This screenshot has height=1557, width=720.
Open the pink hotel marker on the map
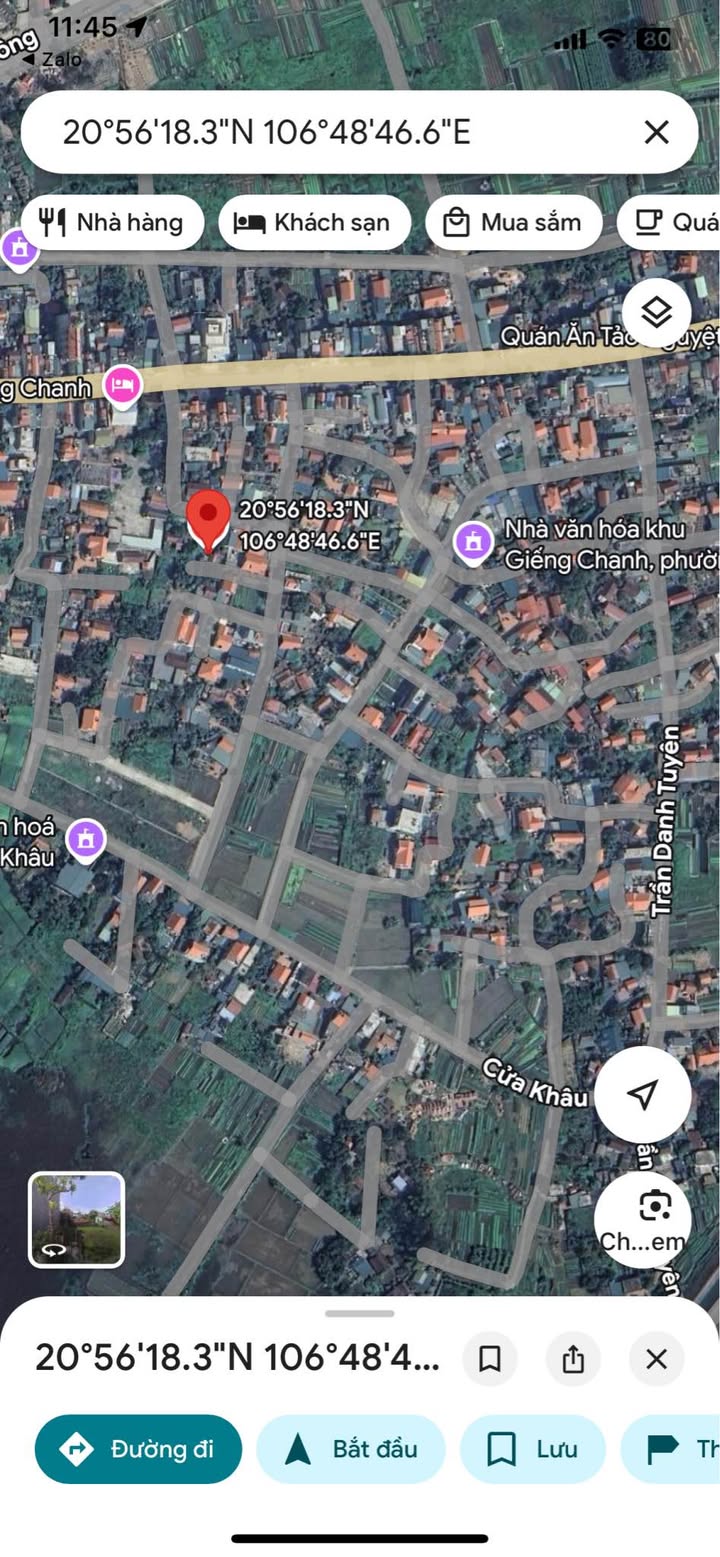click(x=122, y=385)
